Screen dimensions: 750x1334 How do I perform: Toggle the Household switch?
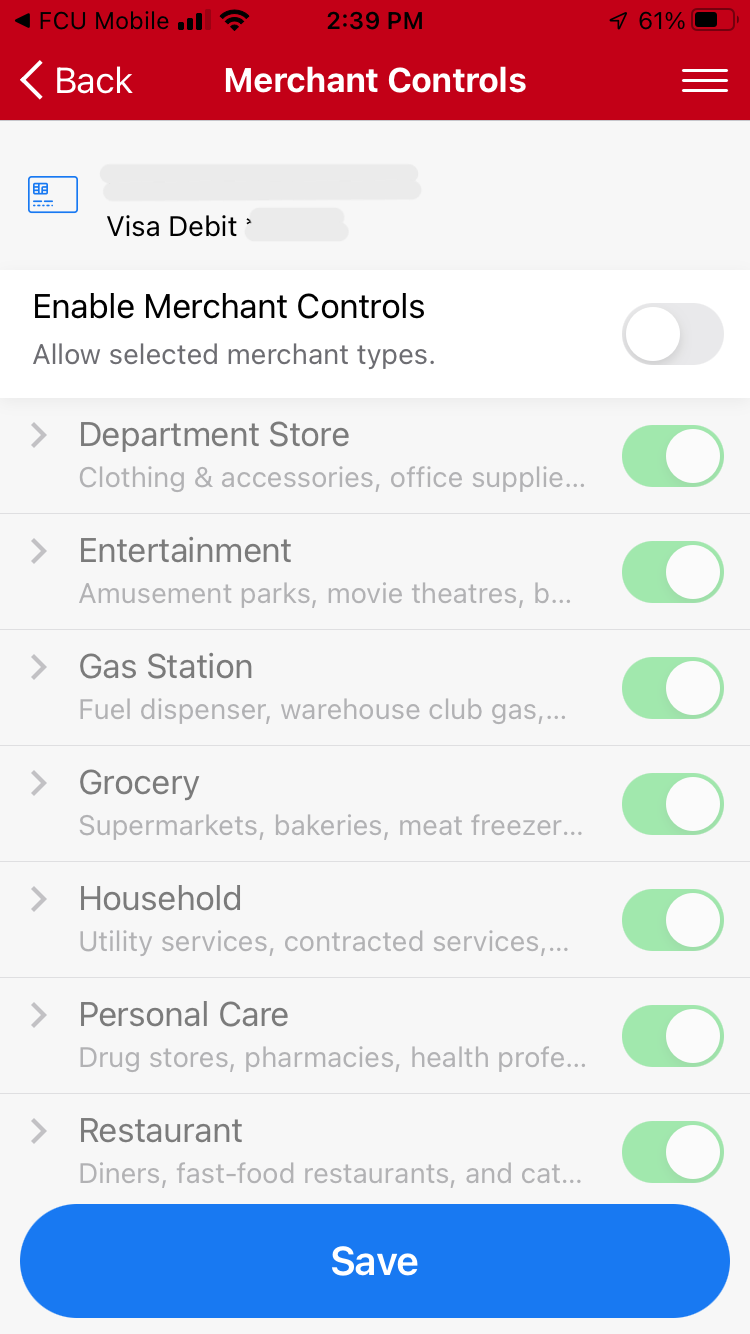[x=673, y=920]
